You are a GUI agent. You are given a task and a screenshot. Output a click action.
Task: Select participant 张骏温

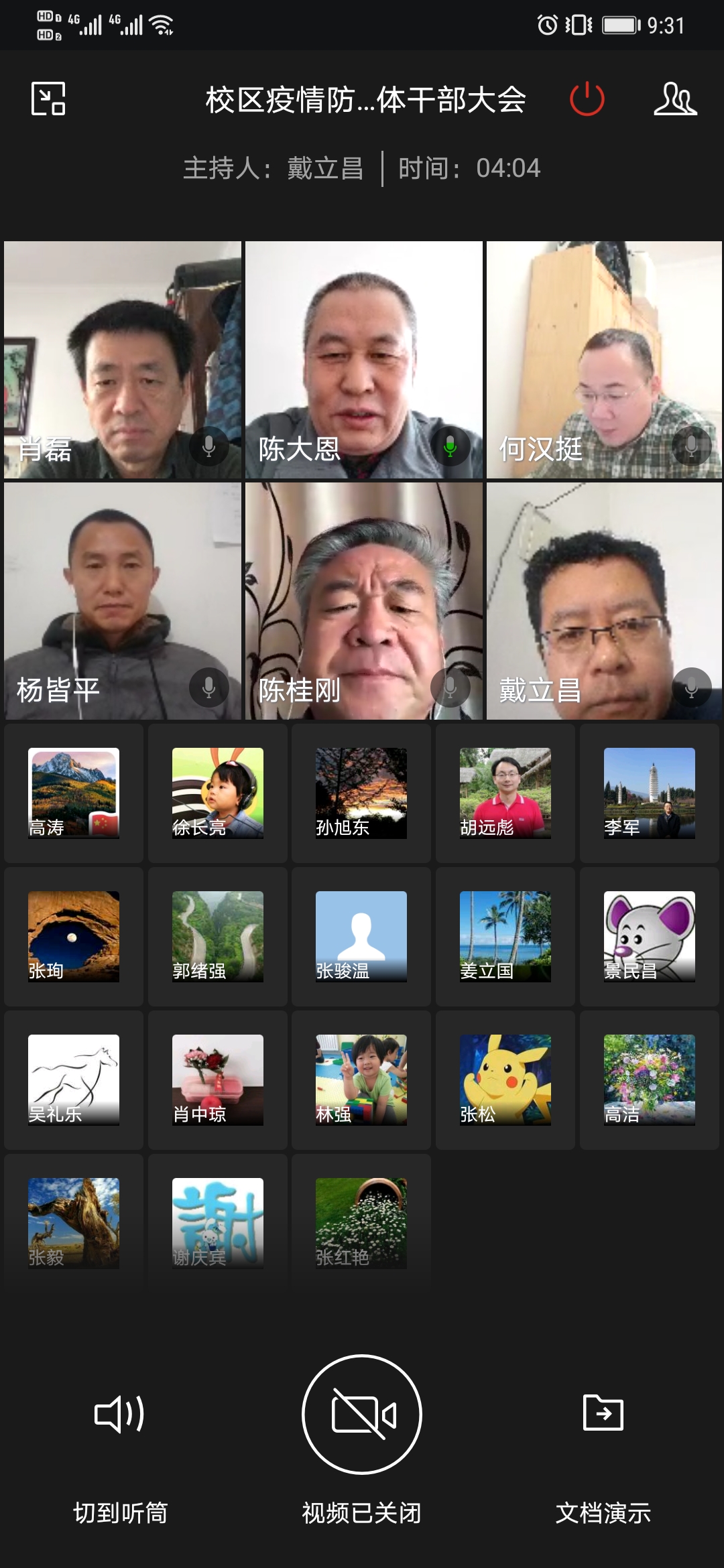click(x=361, y=937)
